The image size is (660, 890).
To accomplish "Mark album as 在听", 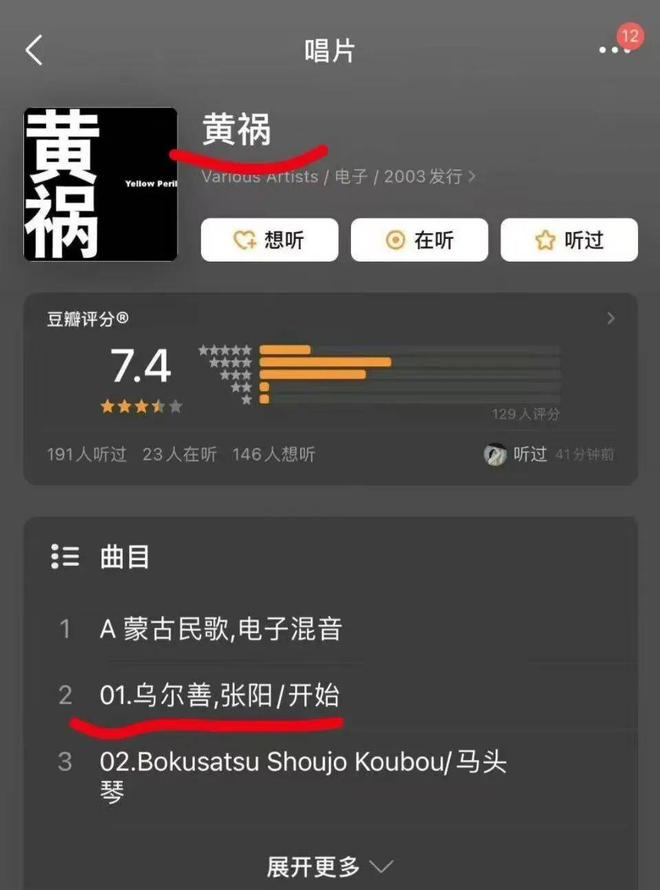I will [x=419, y=240].
